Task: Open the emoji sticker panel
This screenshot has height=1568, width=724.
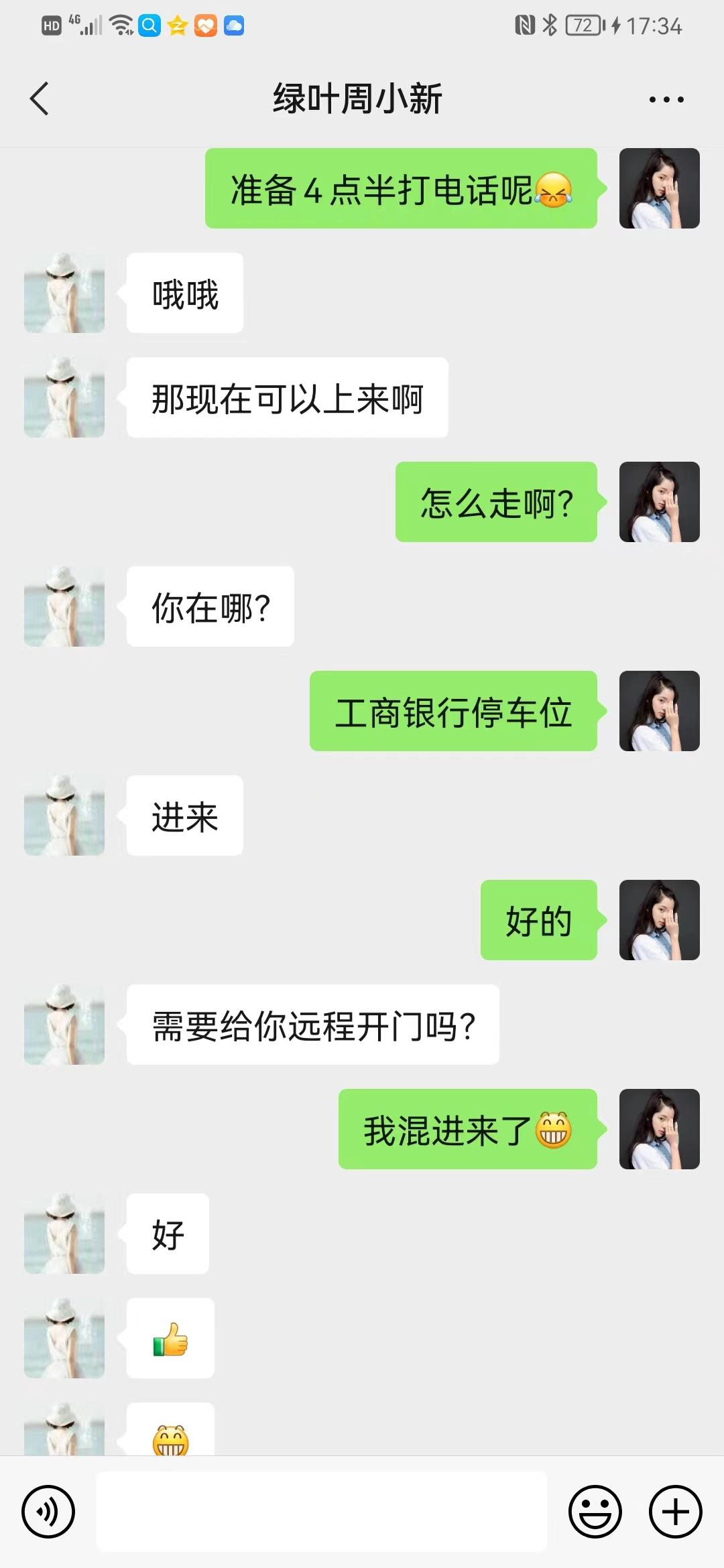Action: [x=595, y=1511]
